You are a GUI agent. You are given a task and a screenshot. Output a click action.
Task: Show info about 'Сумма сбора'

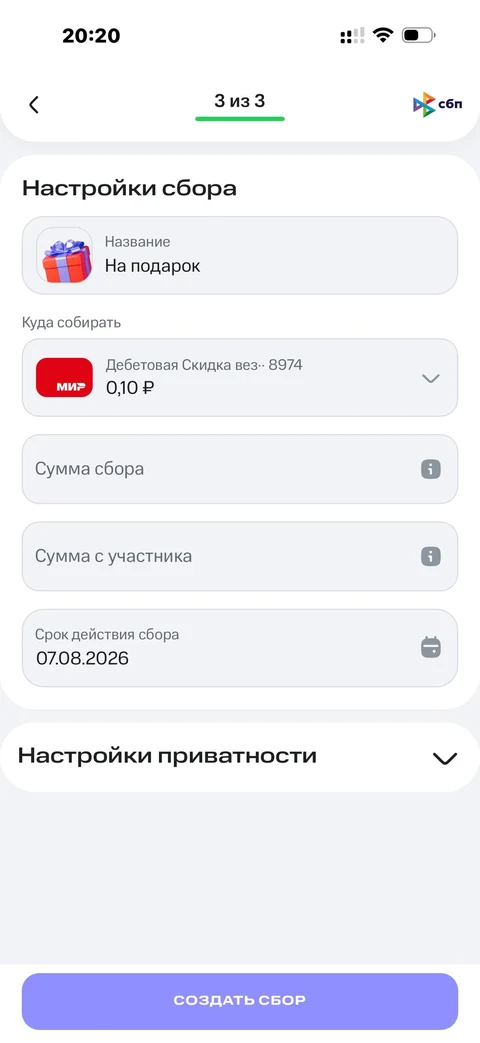(431, 469)
